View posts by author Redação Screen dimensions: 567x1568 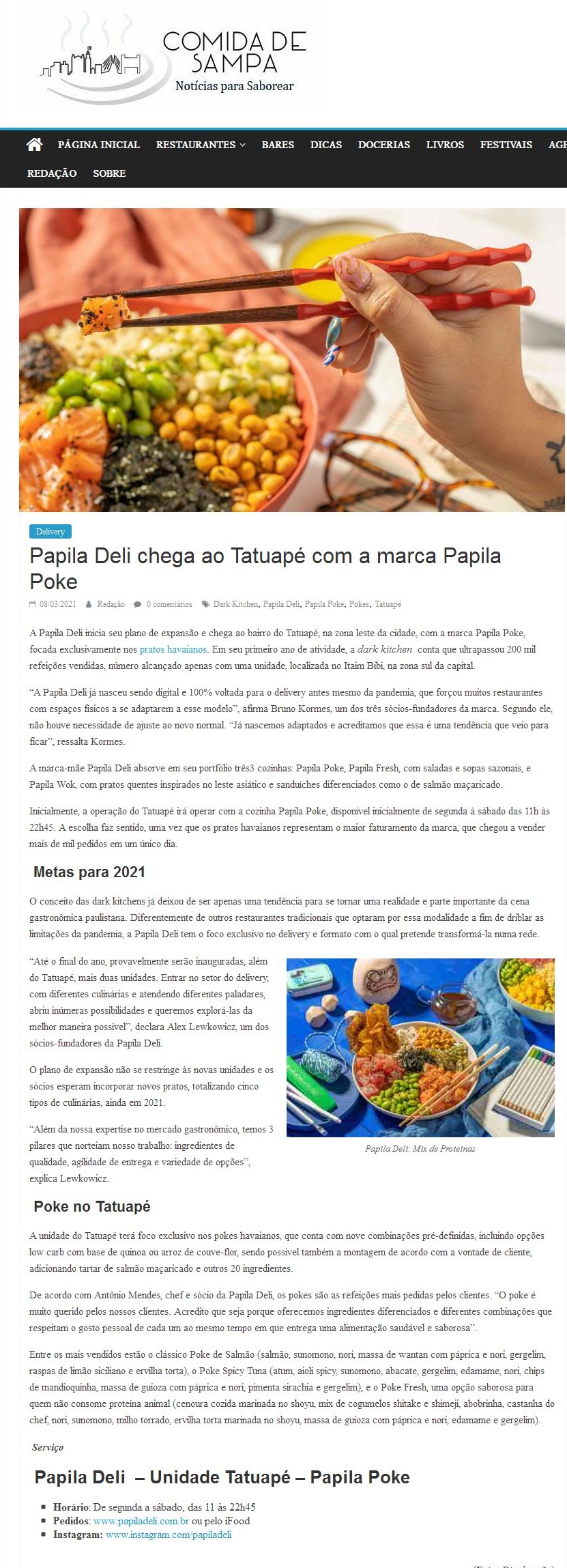[x=111, y=604]
